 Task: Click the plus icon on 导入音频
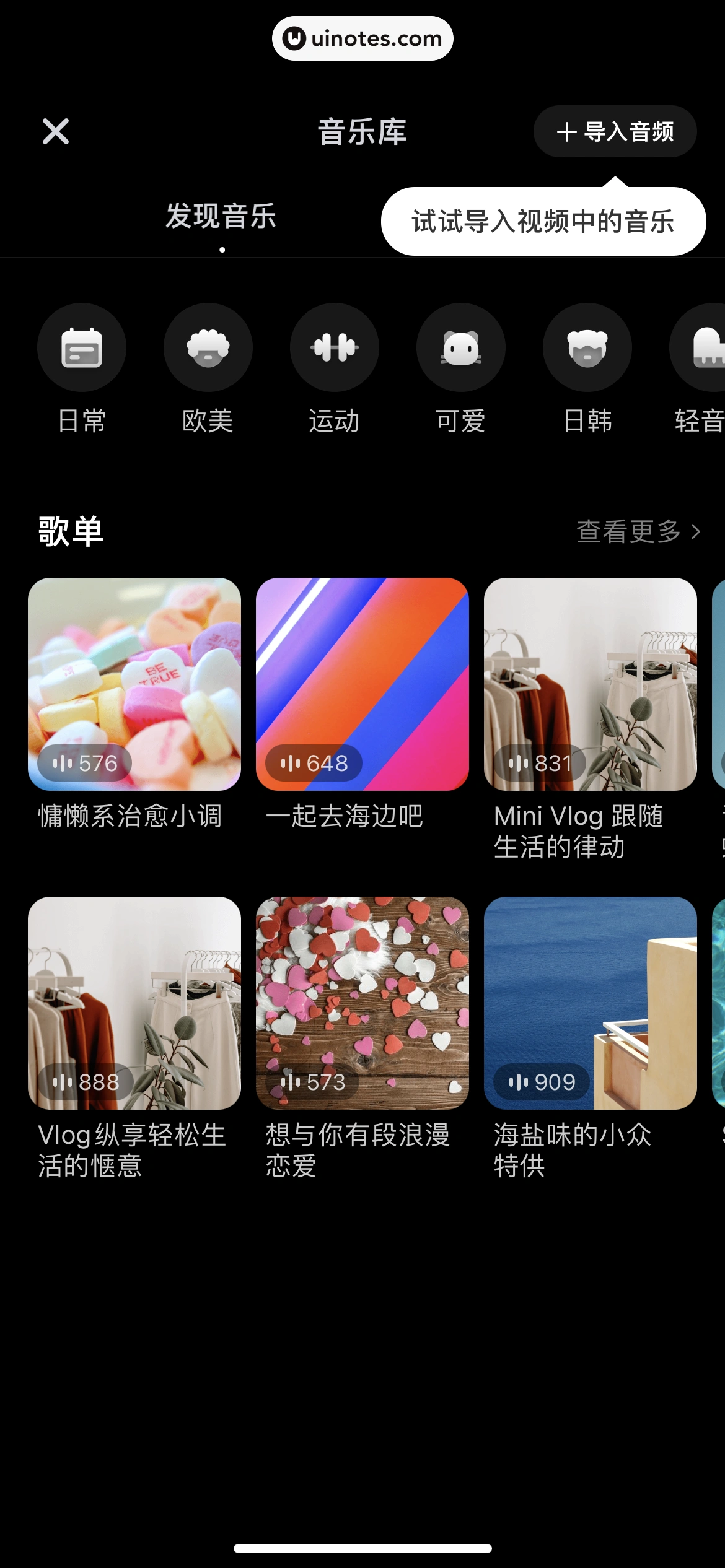click(x=566, y=131)
